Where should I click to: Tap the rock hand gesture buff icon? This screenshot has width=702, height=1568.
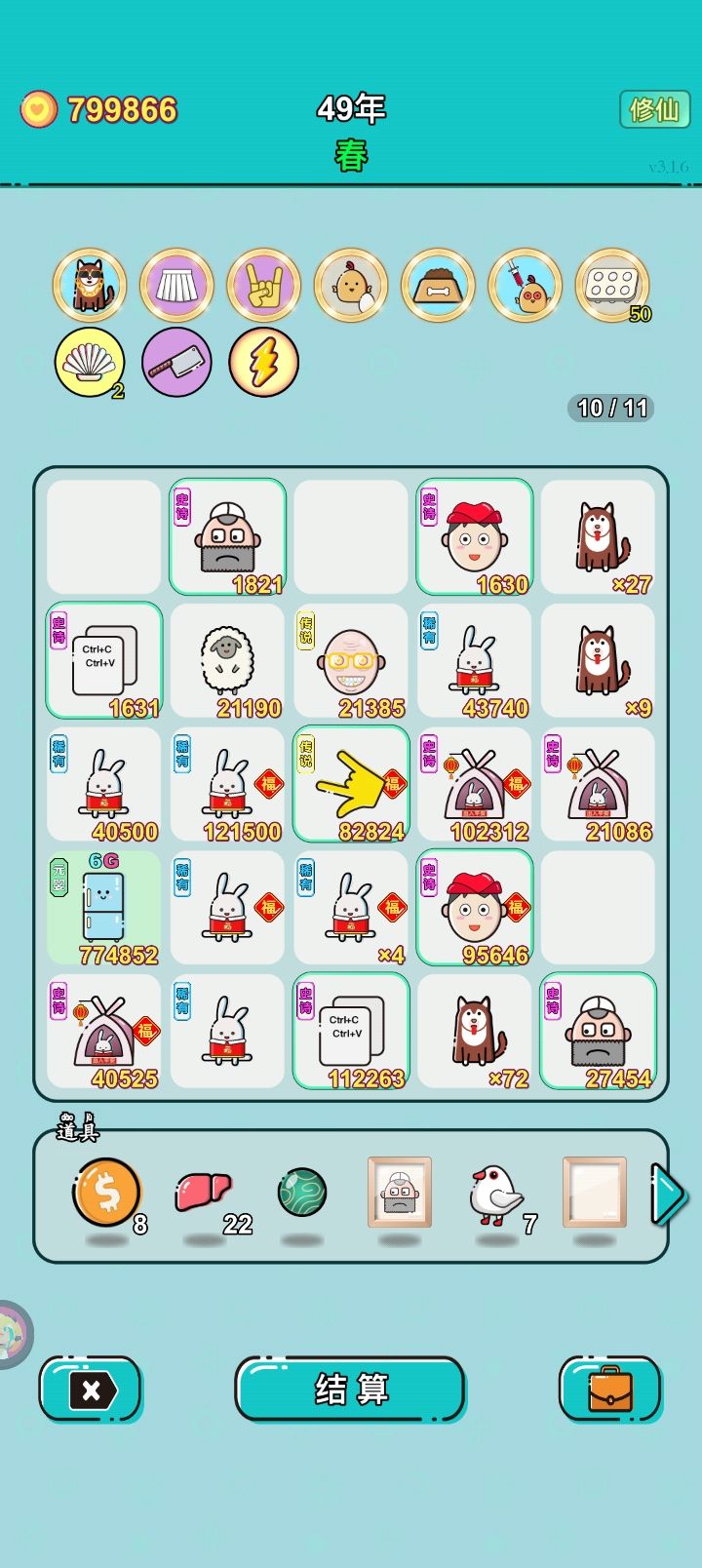(x=264, y=285)
